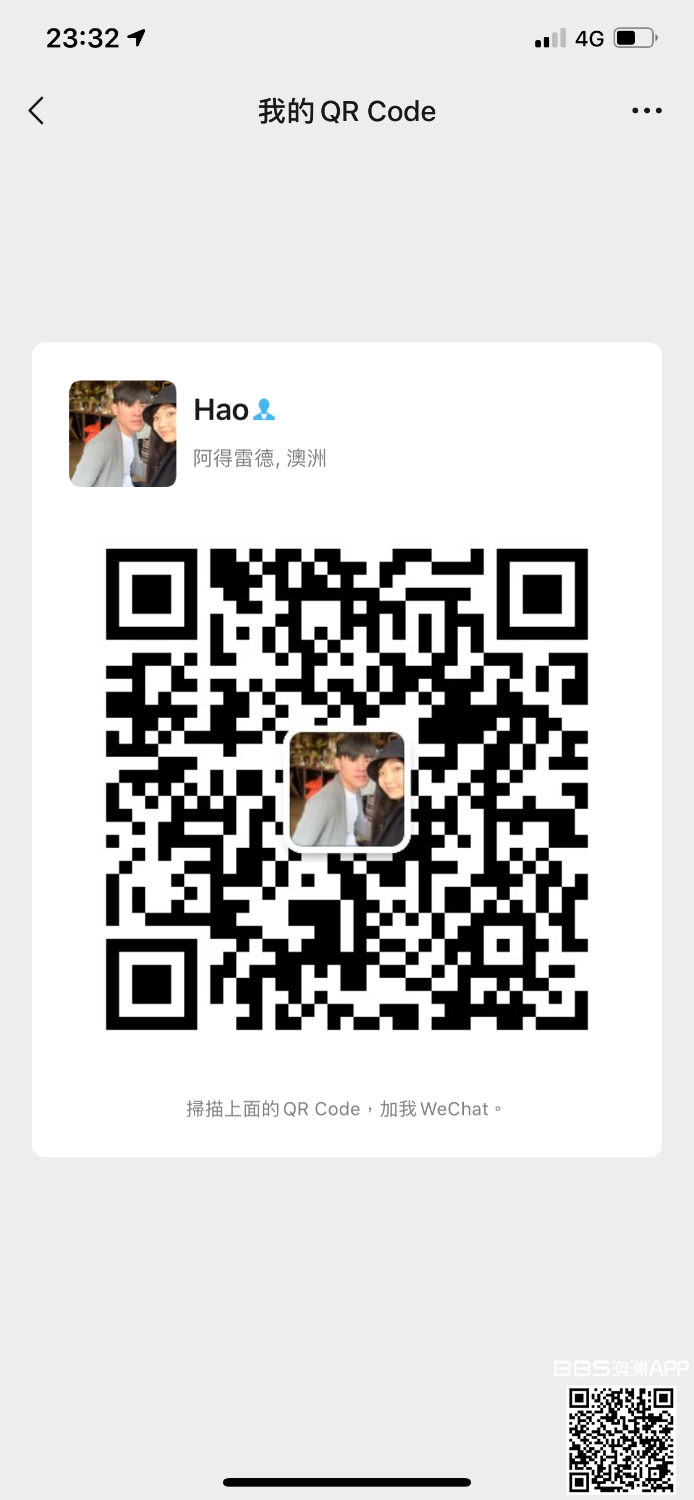Go back from the QR Code page

pyautogui.click(x=37, y=111)
